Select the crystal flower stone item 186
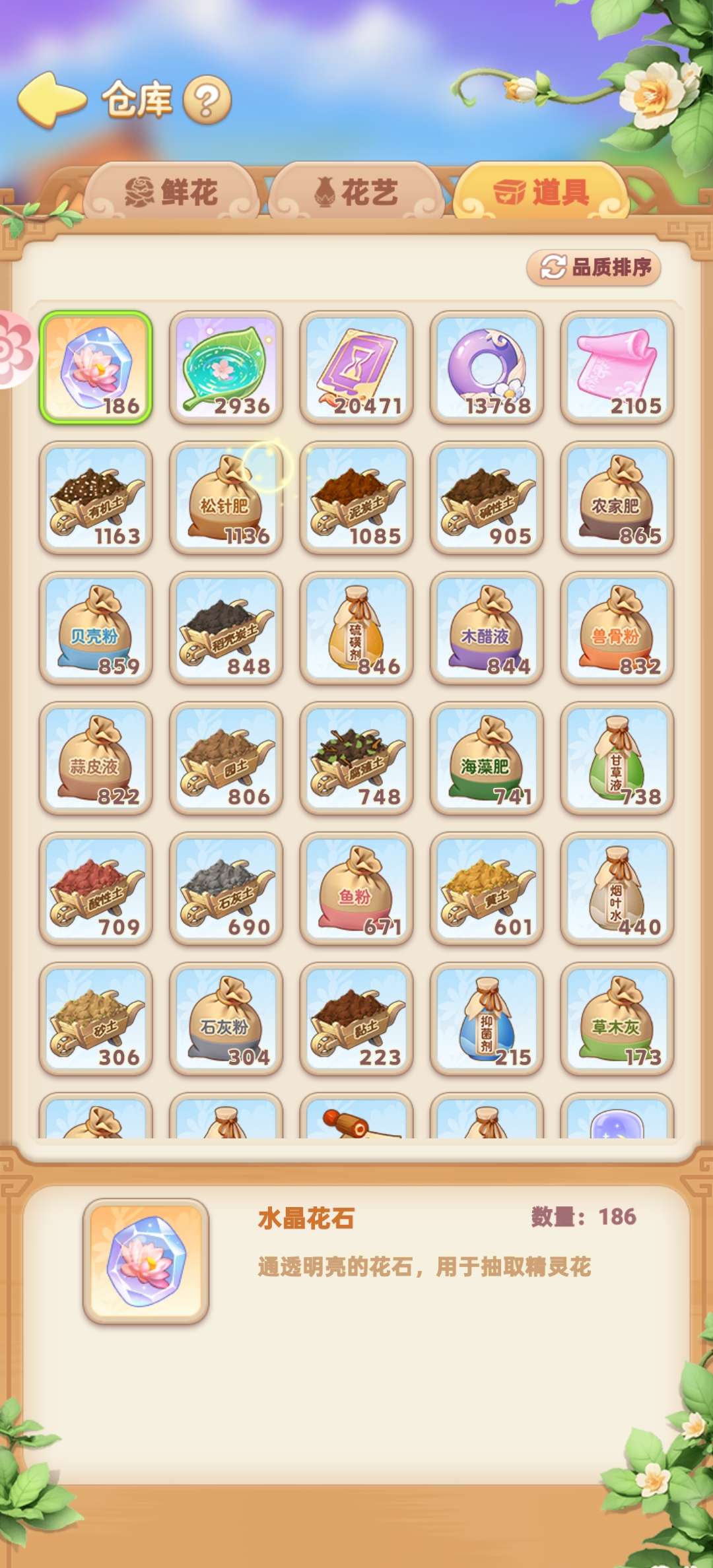The image size is (713, 1568). tap(96, 368)
